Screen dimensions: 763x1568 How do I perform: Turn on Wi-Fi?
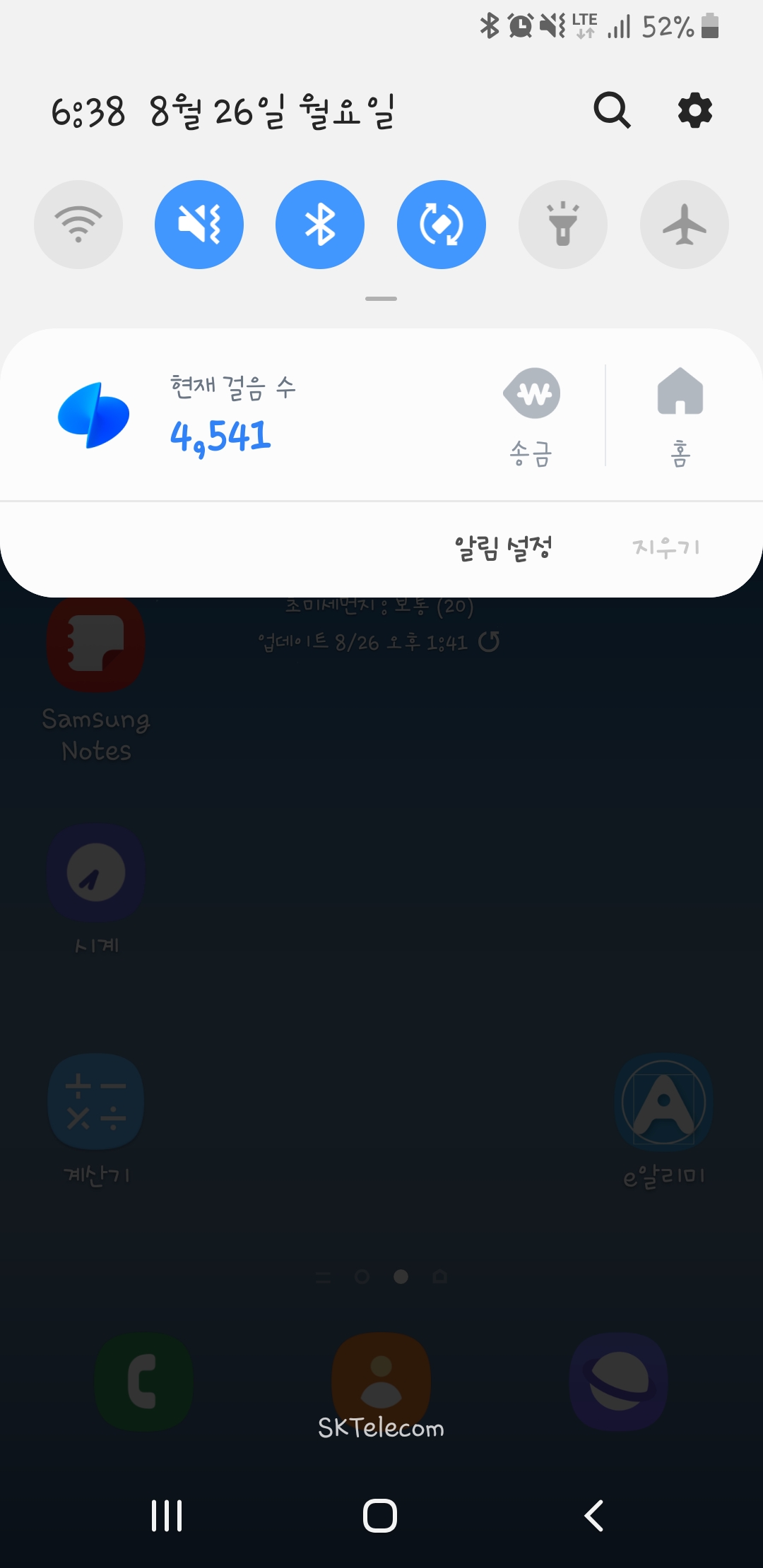[78, 225]
